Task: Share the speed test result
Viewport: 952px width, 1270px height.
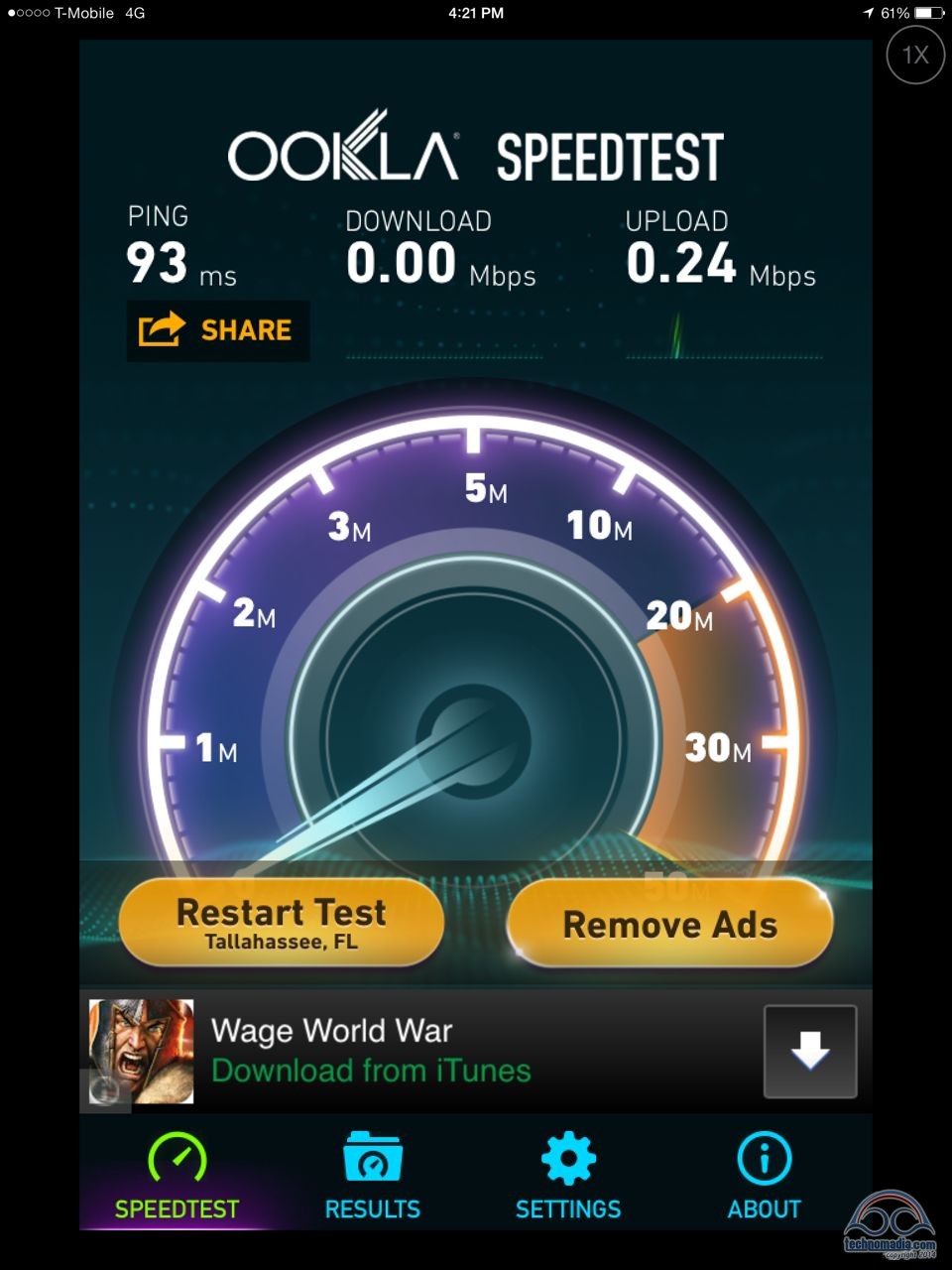Action: (x=217, y=330)
